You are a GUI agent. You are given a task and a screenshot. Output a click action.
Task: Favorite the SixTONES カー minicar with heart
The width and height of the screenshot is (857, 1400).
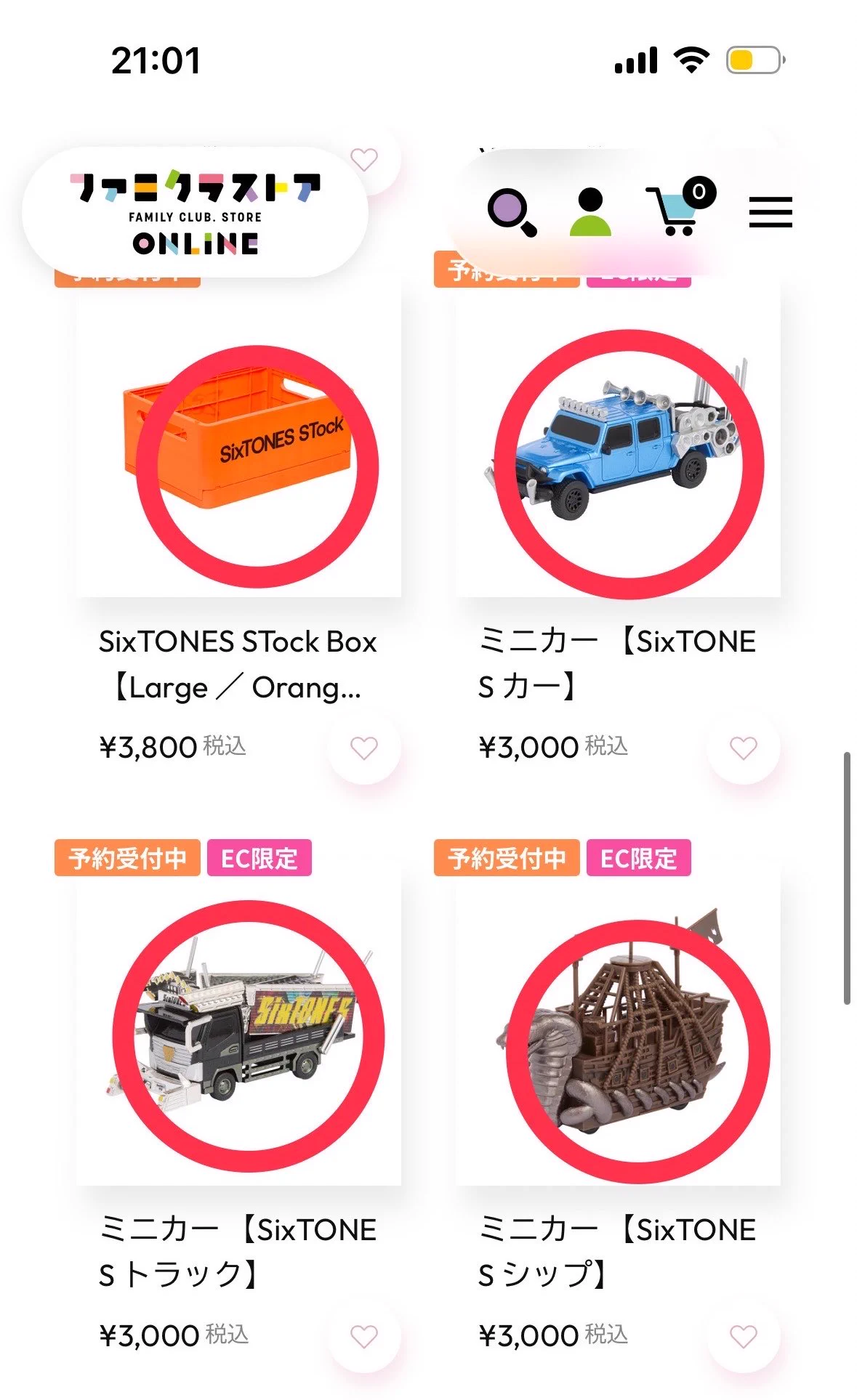click(744, 748)
